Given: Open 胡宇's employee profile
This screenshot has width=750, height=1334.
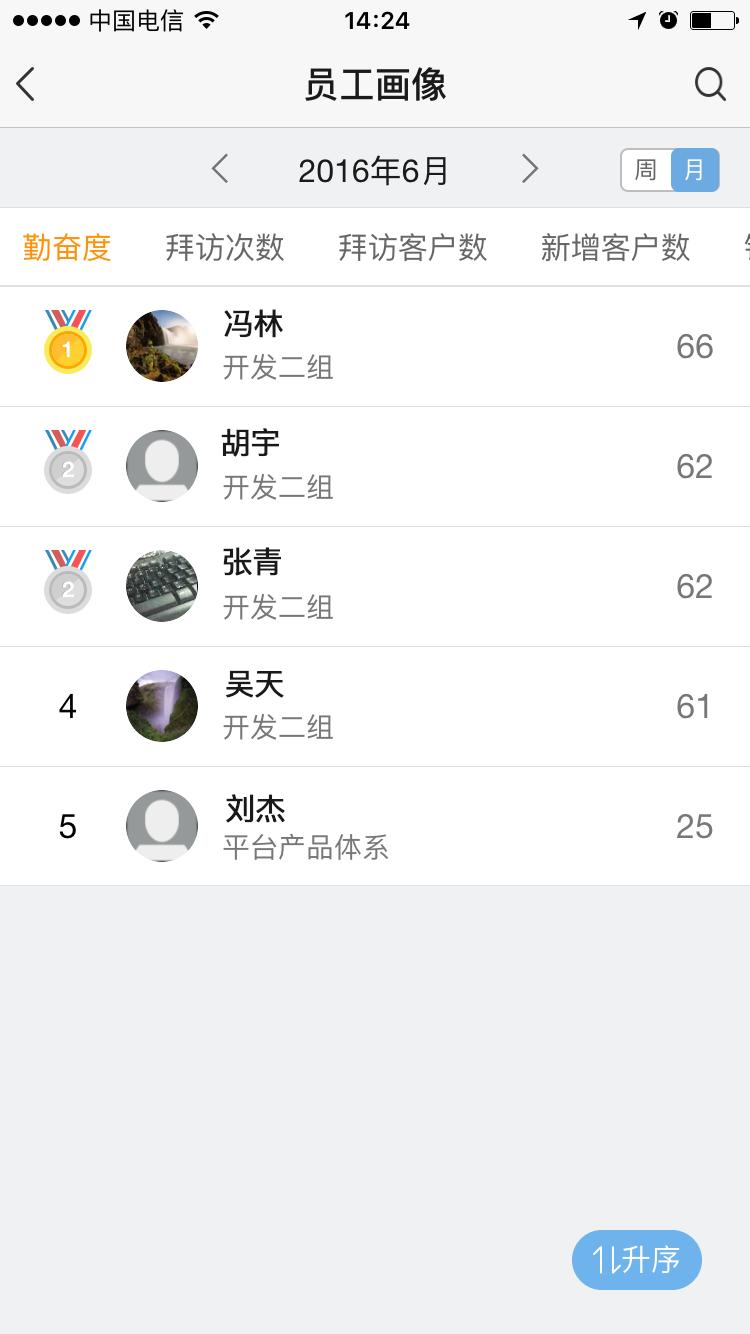Looking at the screenshot, I should tap(375, 466).
